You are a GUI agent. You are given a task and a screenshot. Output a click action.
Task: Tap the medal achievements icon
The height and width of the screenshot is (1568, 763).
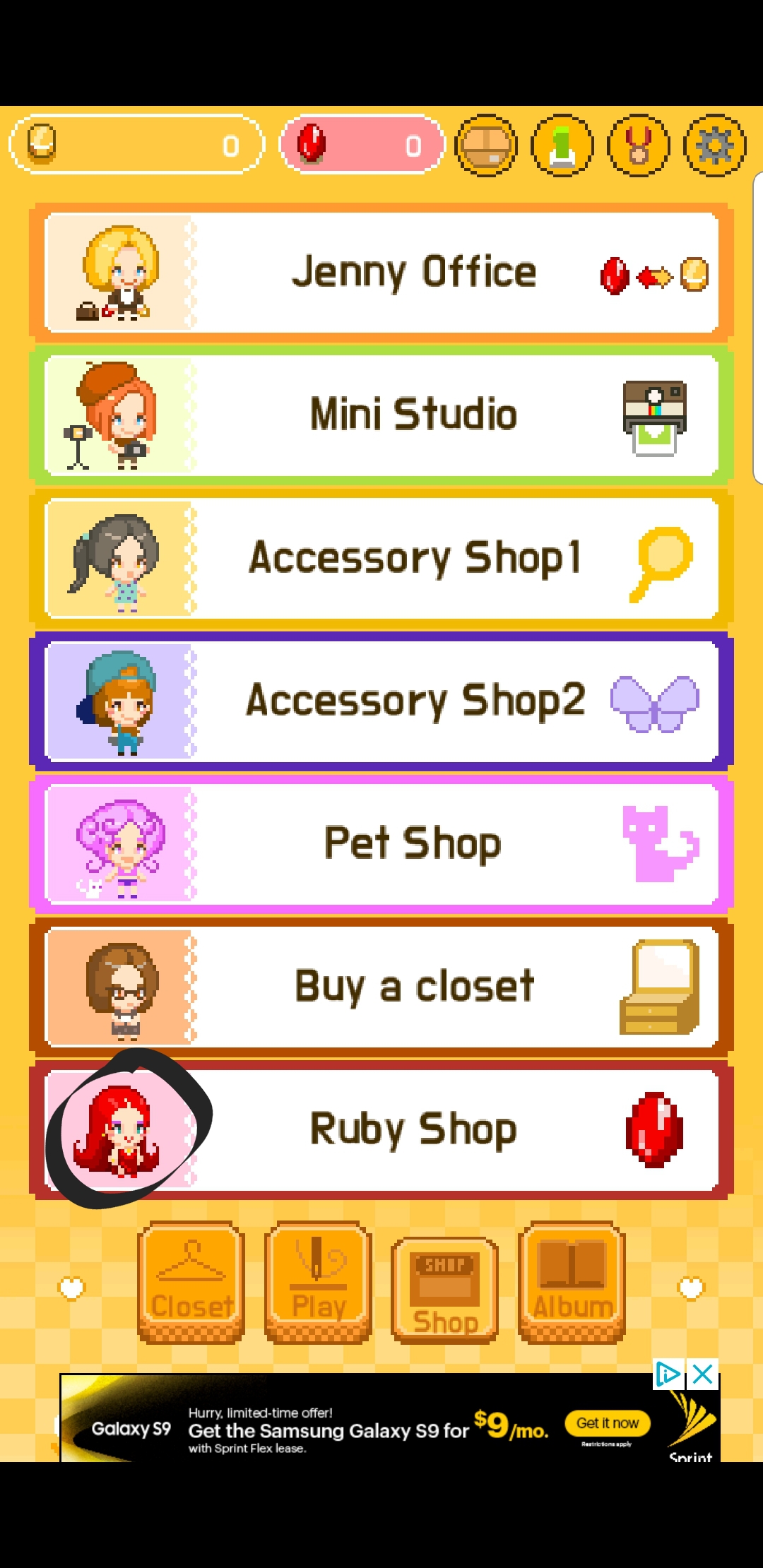(639, 145)
